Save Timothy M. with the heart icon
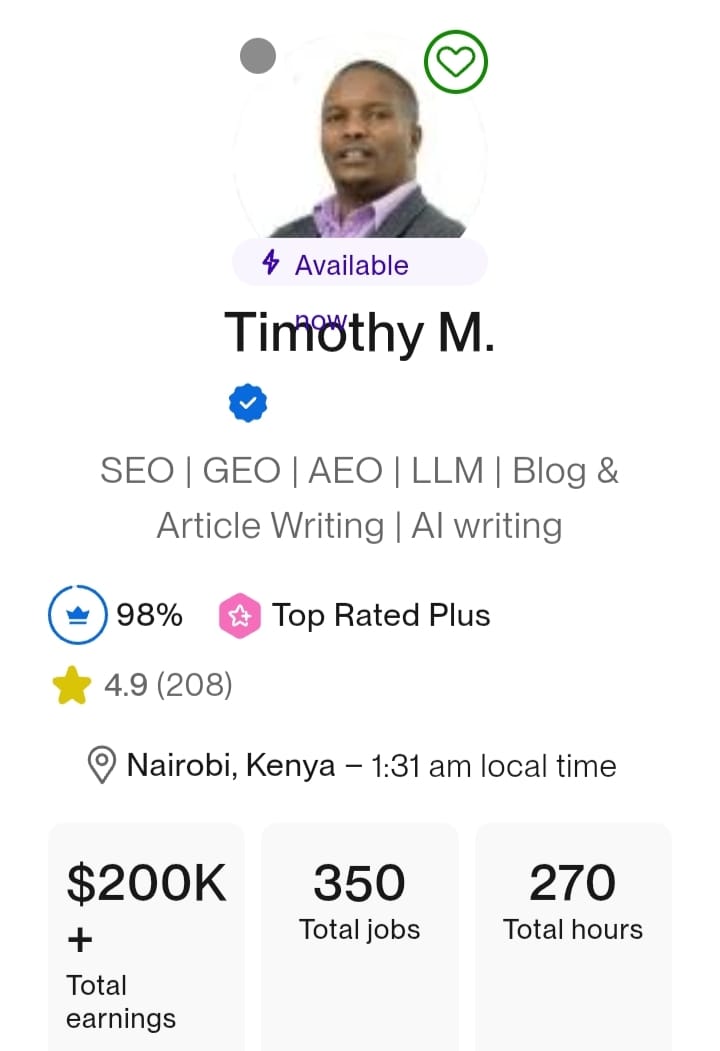Screen dimensions: 720x1051 (456, 62)
